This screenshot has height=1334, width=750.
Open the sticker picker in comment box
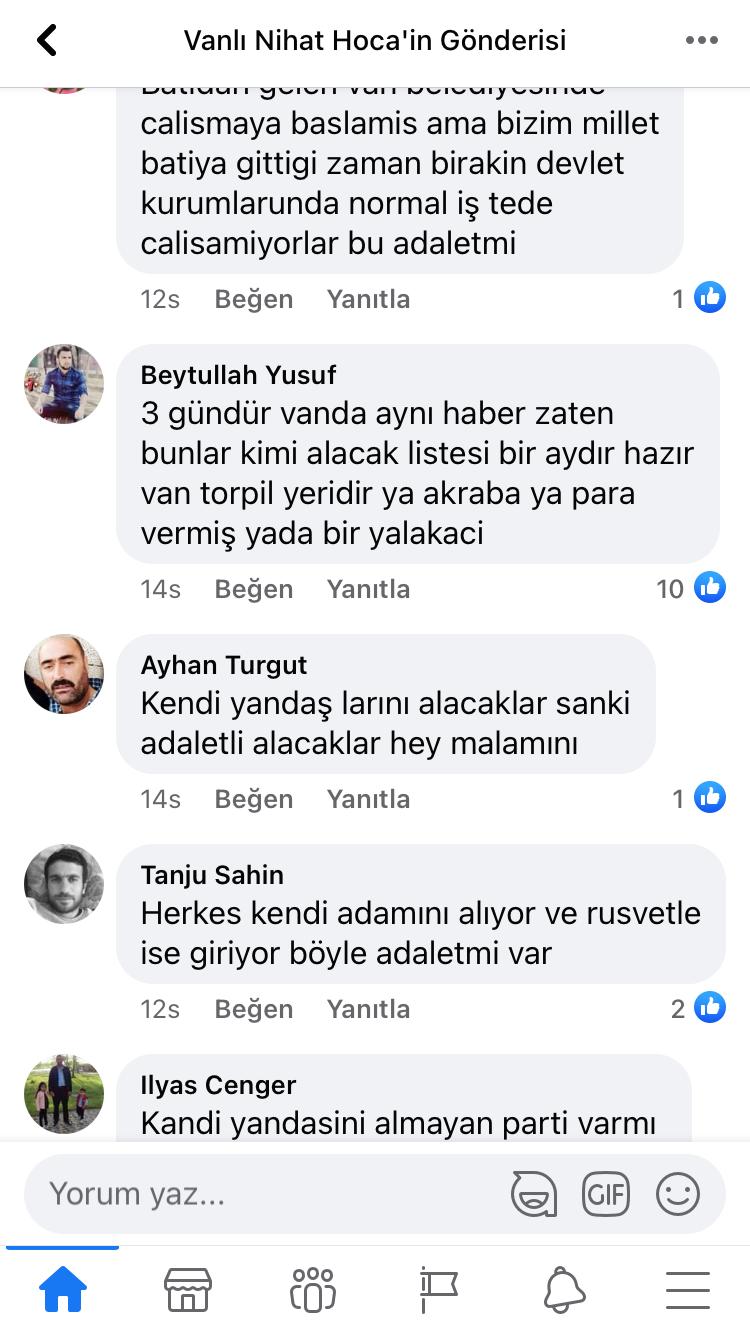534,1193
